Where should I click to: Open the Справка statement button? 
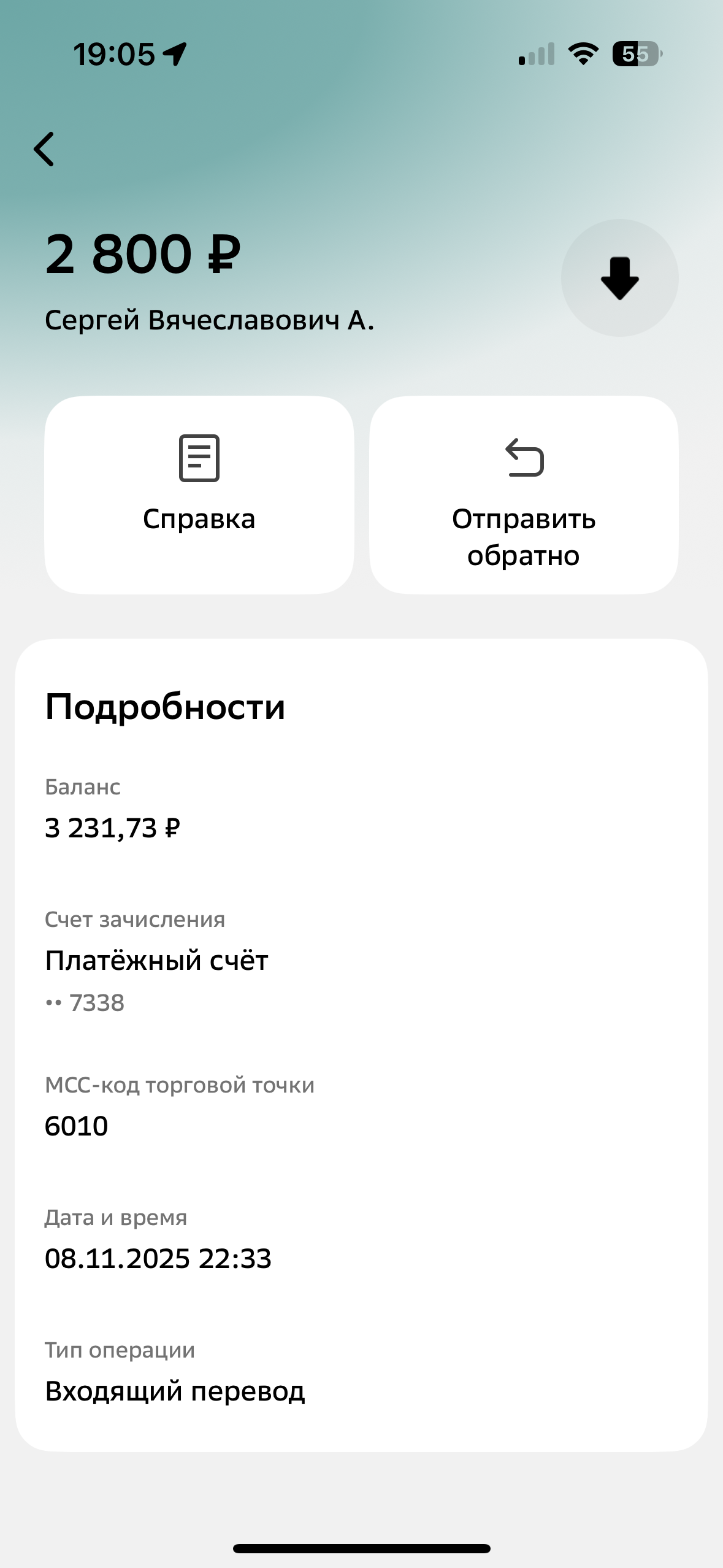pos(199,494)
